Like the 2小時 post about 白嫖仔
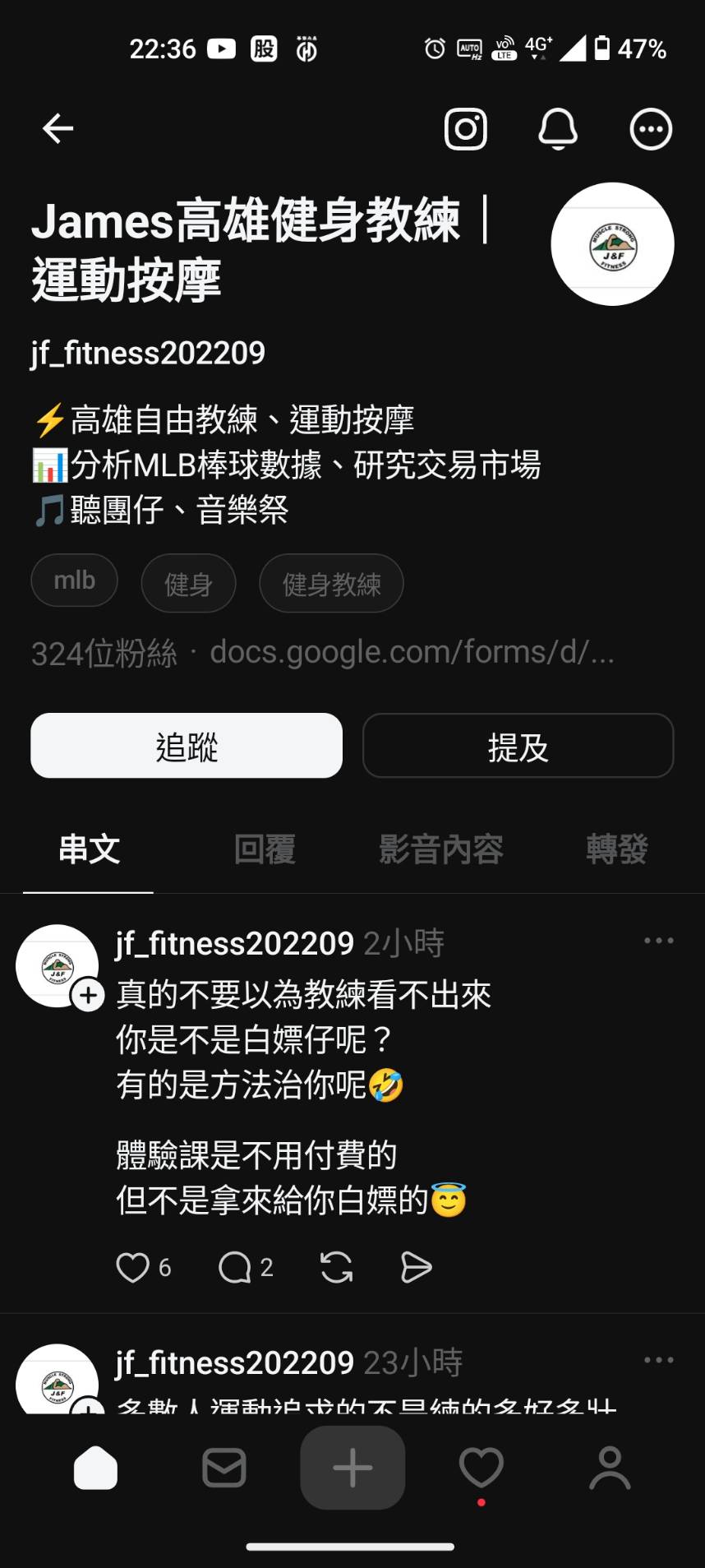The height and width of the screenshot is (1568, 705). 133,1267
